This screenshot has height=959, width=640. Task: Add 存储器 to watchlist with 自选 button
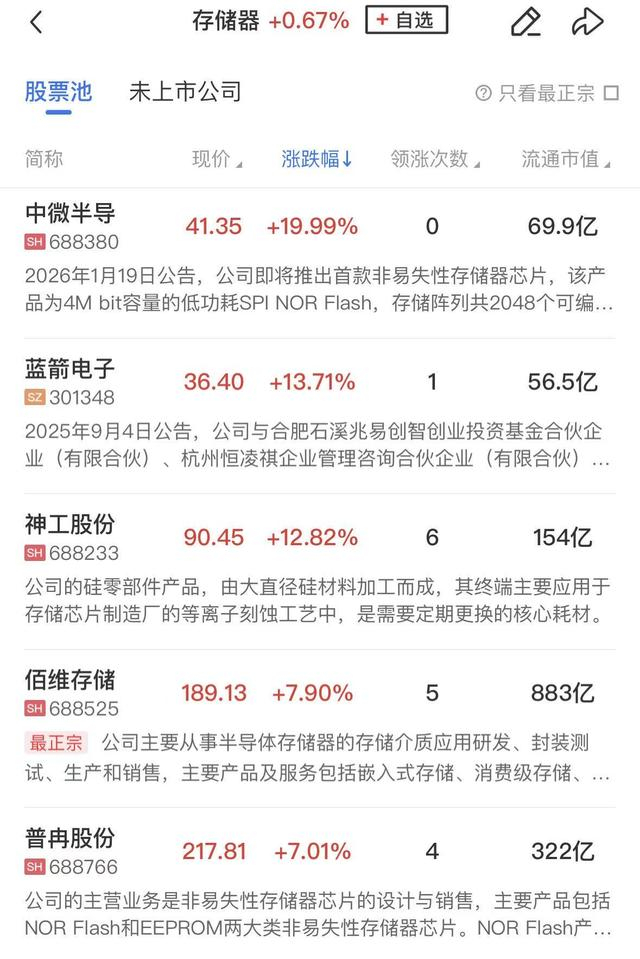(407, 20)
